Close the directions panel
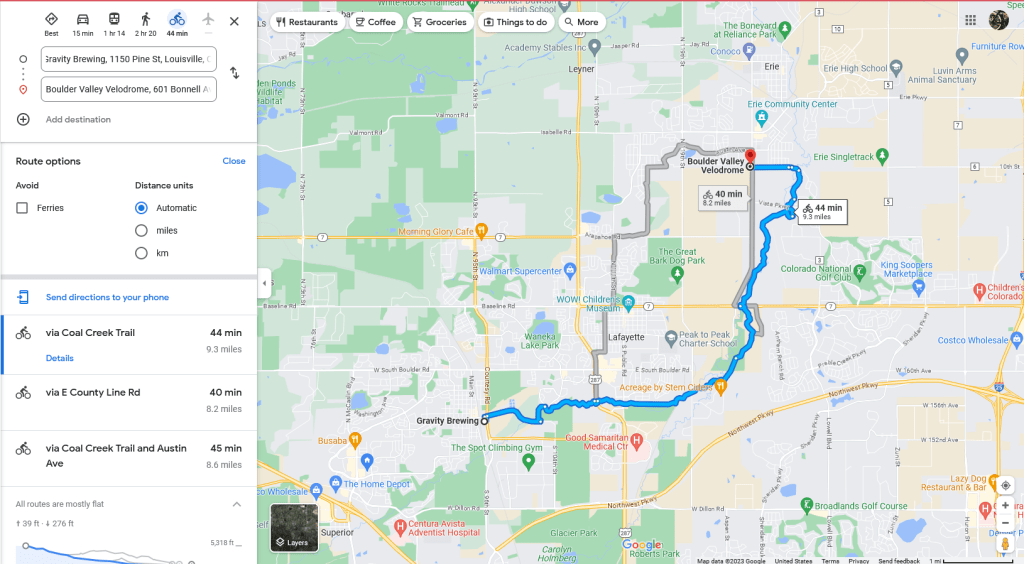 [x=234, y=20]
